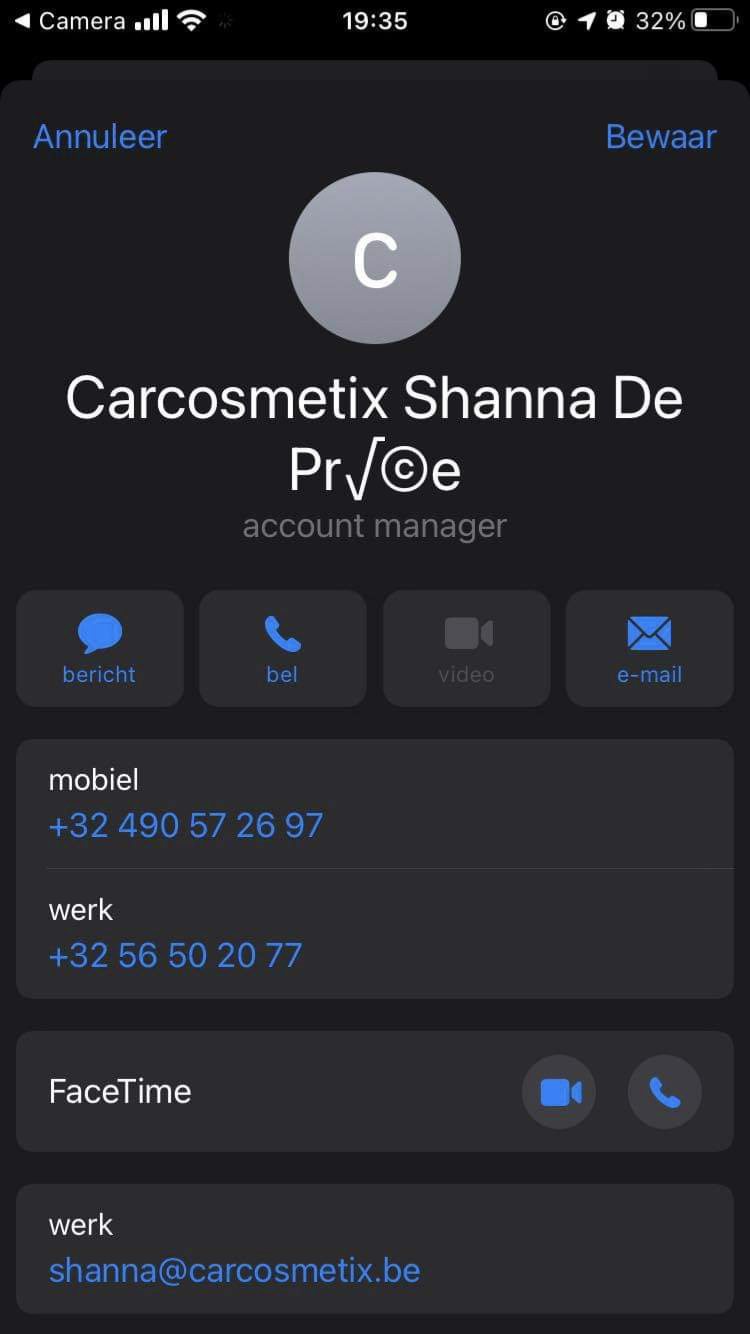
Task: Save the contact with Bewaar
Action: tap(661, 137)
